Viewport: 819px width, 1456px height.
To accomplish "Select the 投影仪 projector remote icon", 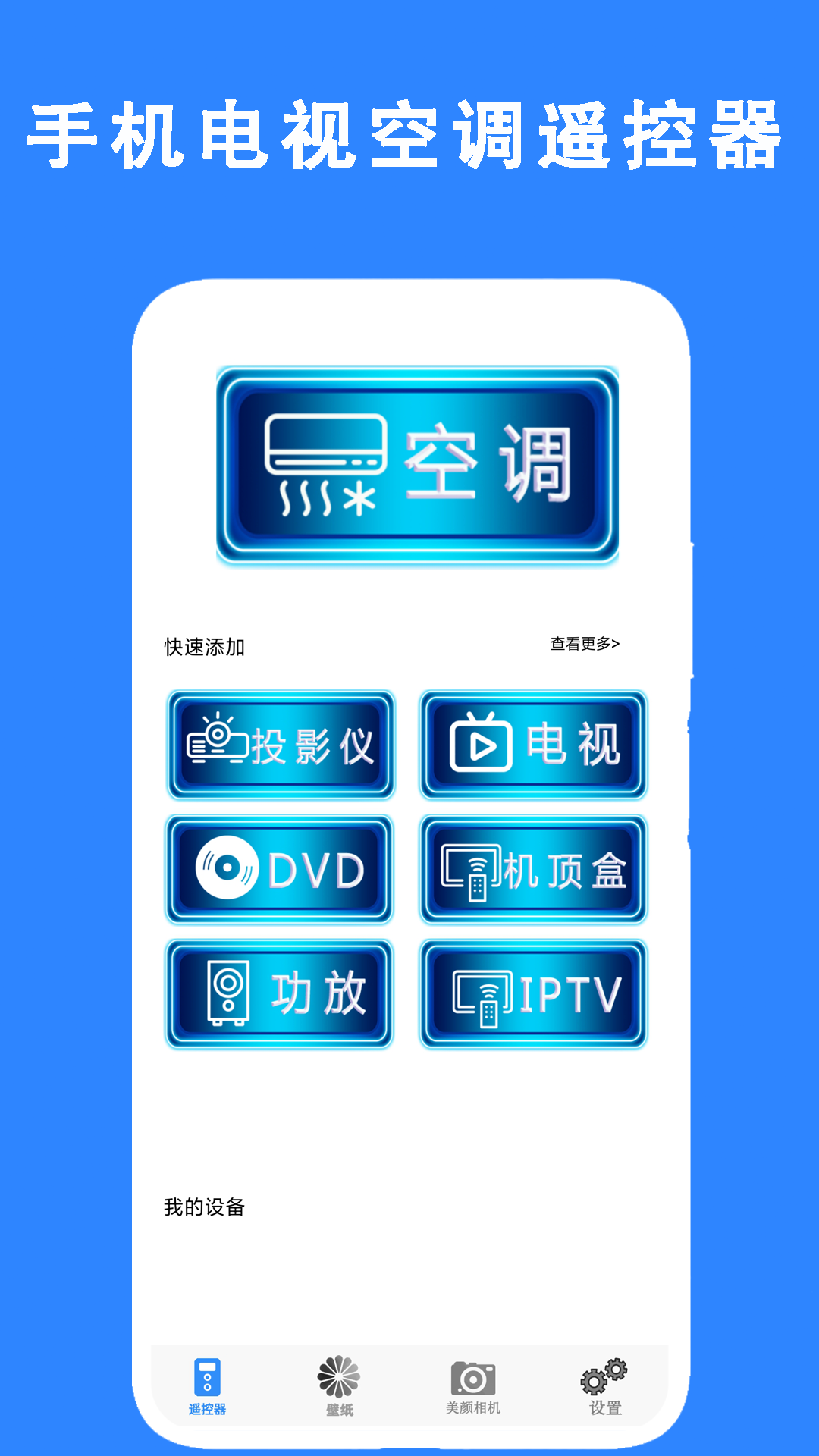I will click(280, 744).
